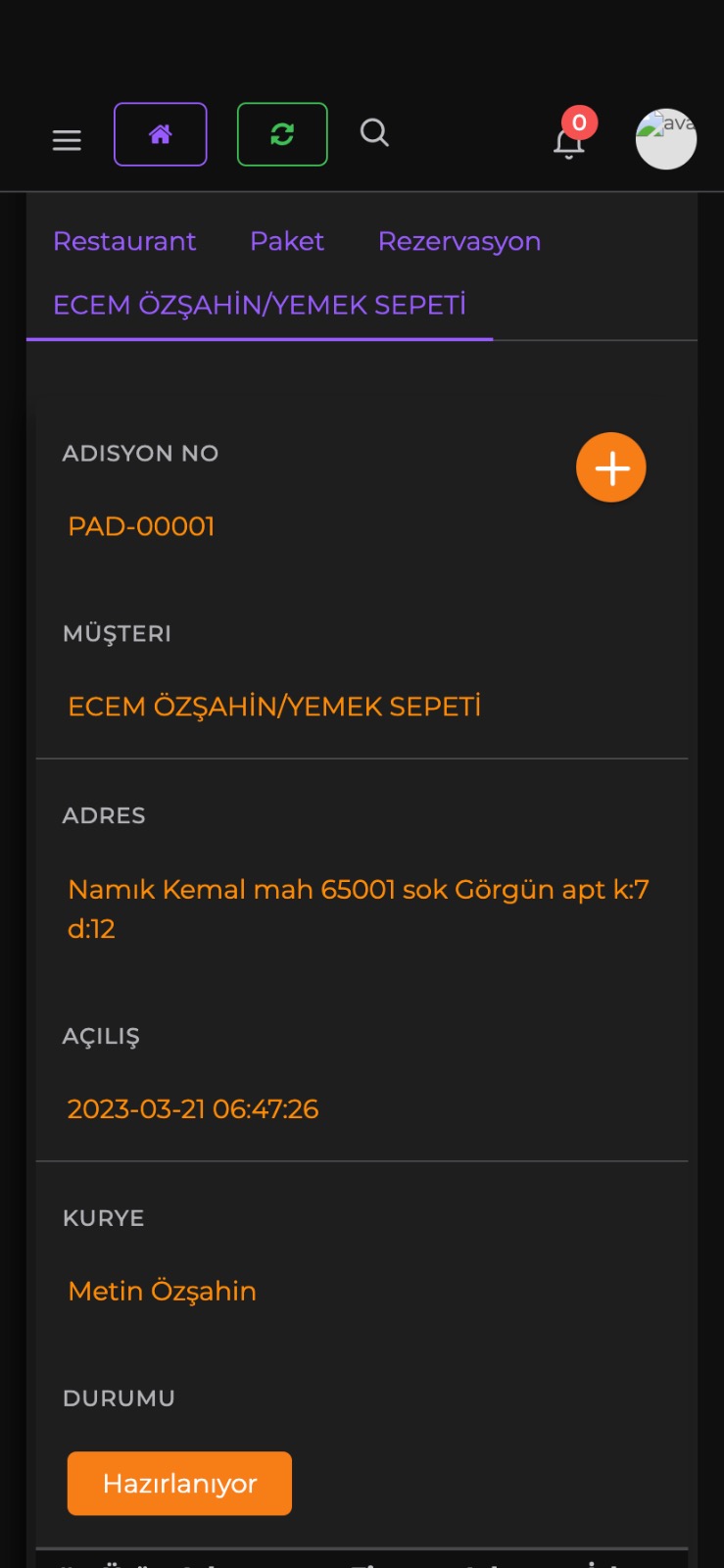Open the Paket tab

click(x=287, y=241)
